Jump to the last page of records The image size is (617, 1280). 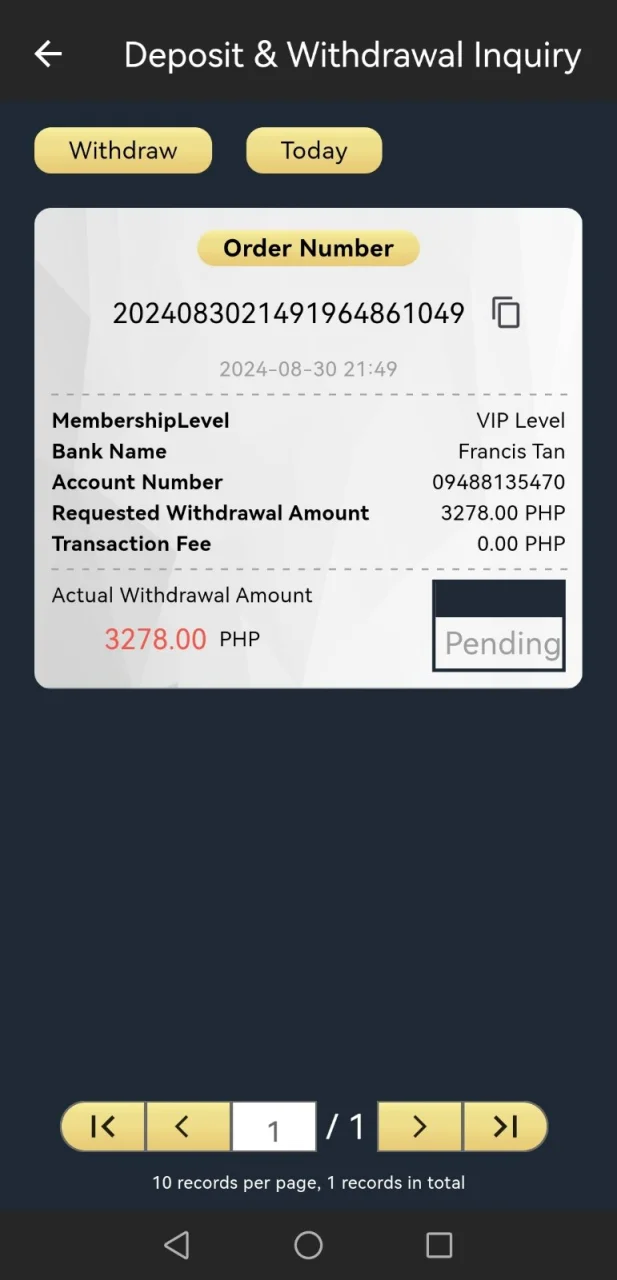coord(506,1126)
